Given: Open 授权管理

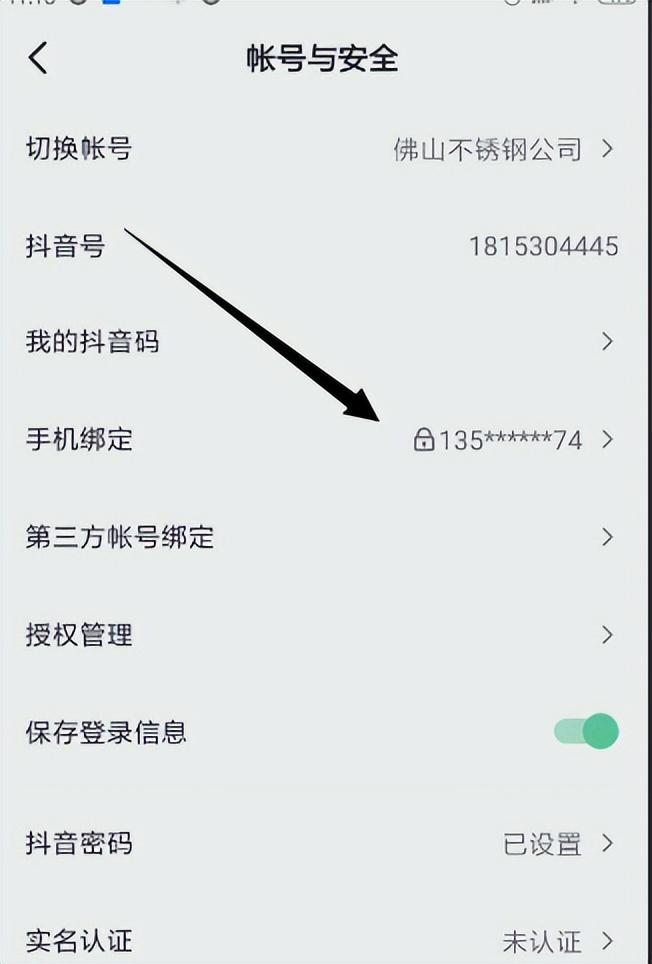Looking at the screenshot, I should point(325,634).
